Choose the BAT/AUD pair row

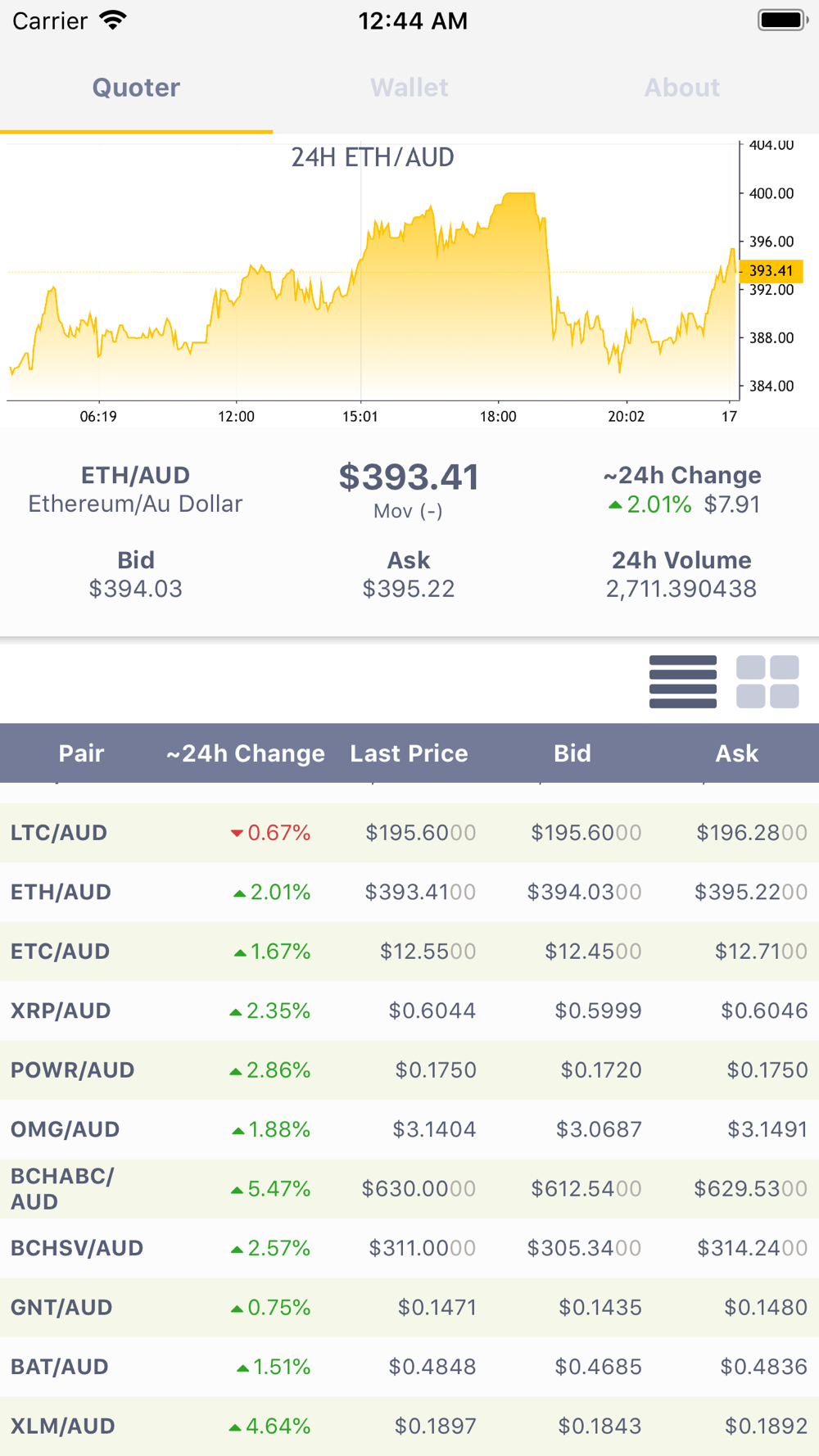(409, 1367)
